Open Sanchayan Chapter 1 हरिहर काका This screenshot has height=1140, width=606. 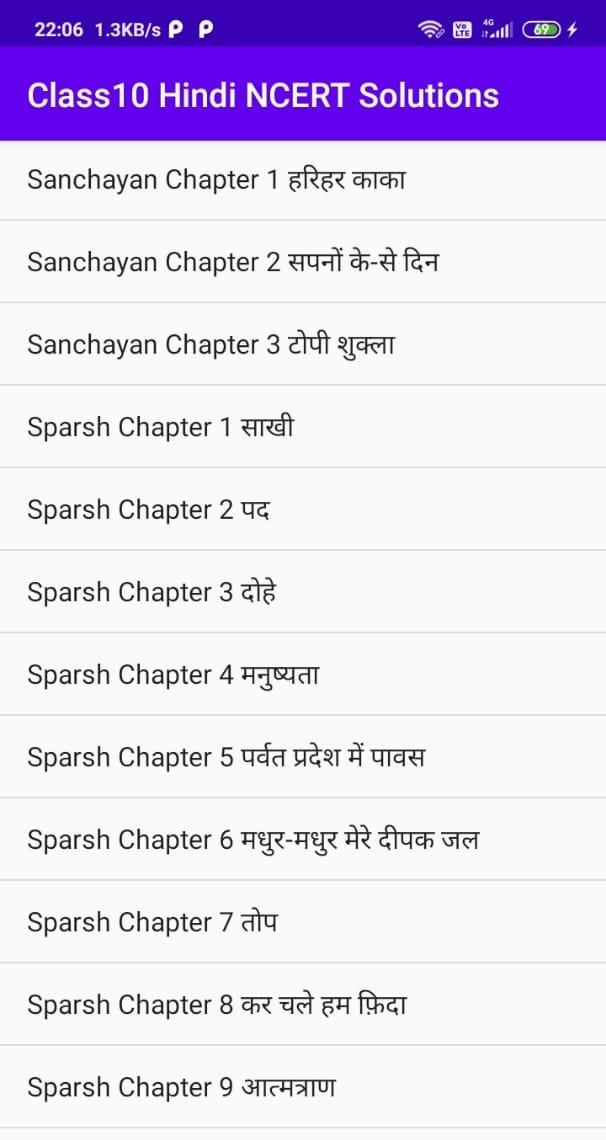tap(303, 180)
